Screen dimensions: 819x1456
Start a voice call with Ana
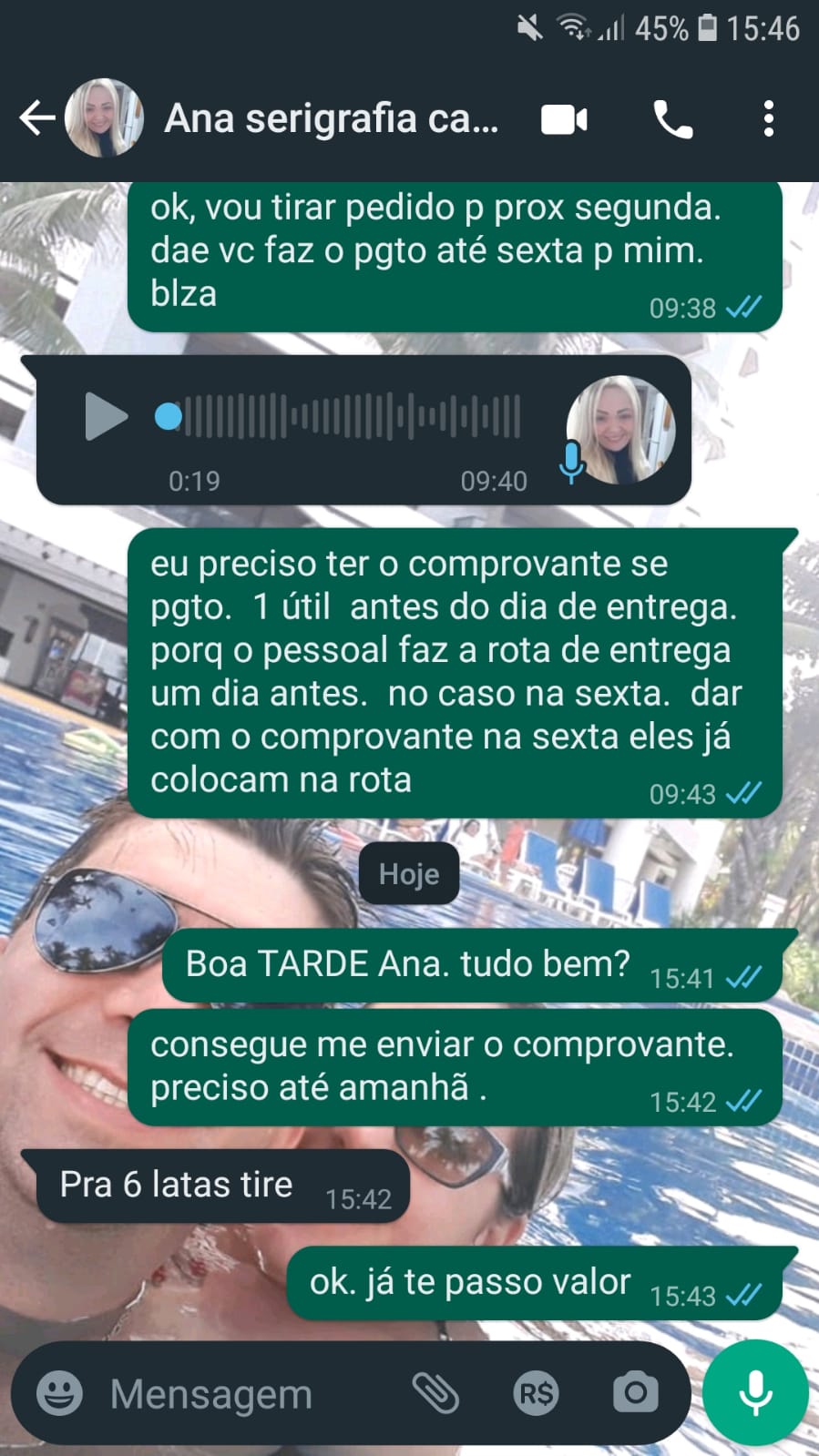pyautogui.click(x=673, y=119)
